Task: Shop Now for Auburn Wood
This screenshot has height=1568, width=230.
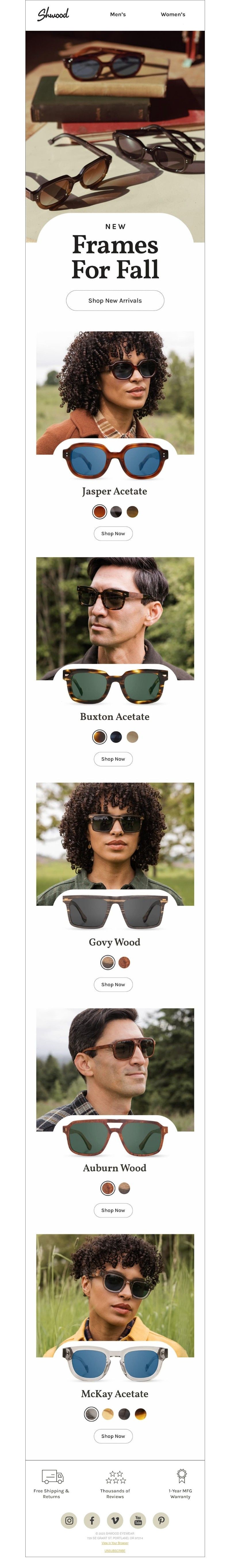Action: (113, 1210)
